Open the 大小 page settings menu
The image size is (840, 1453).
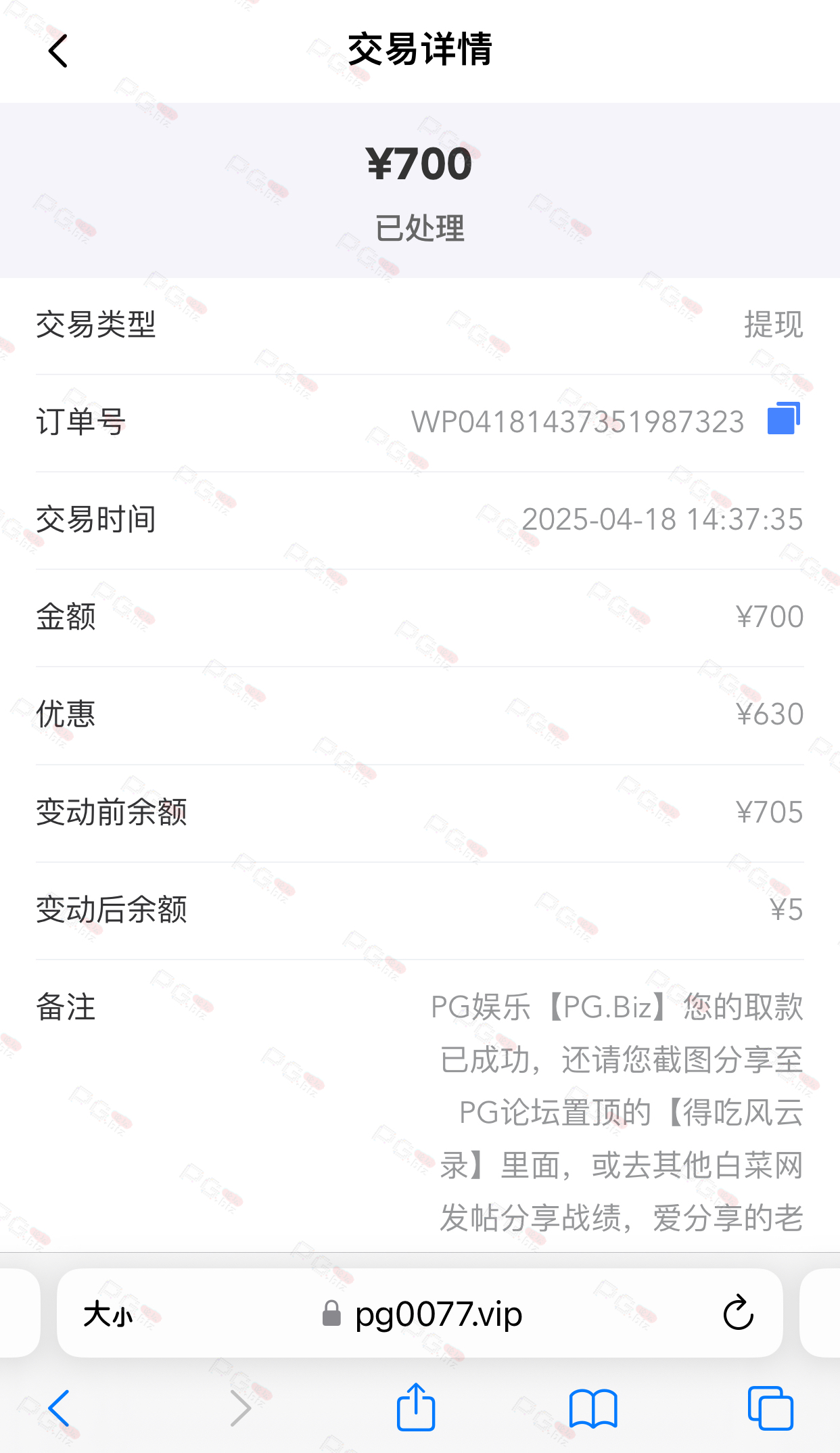coord(108,1314)
